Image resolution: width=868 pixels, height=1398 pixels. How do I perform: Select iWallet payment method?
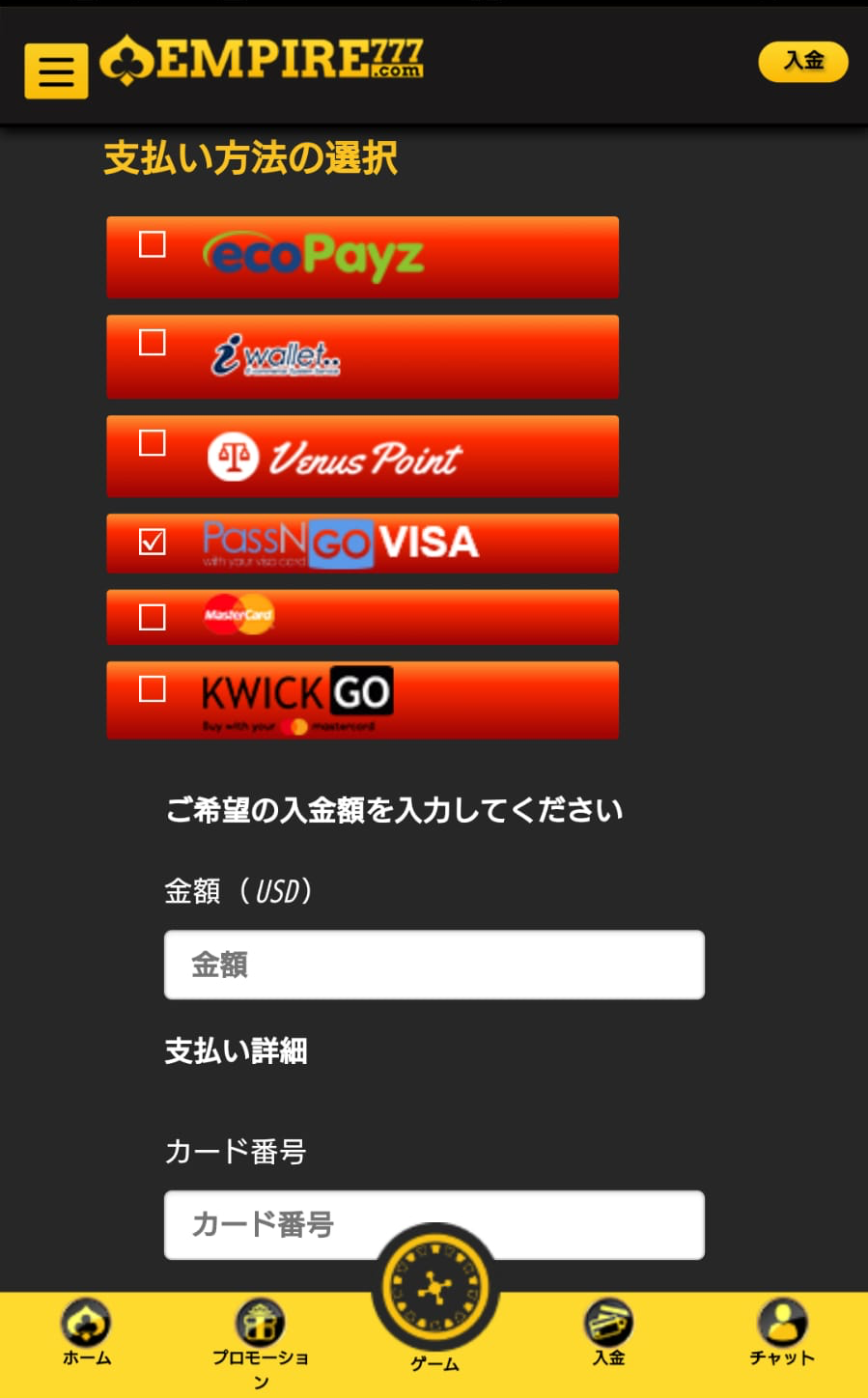coord(153,343)
